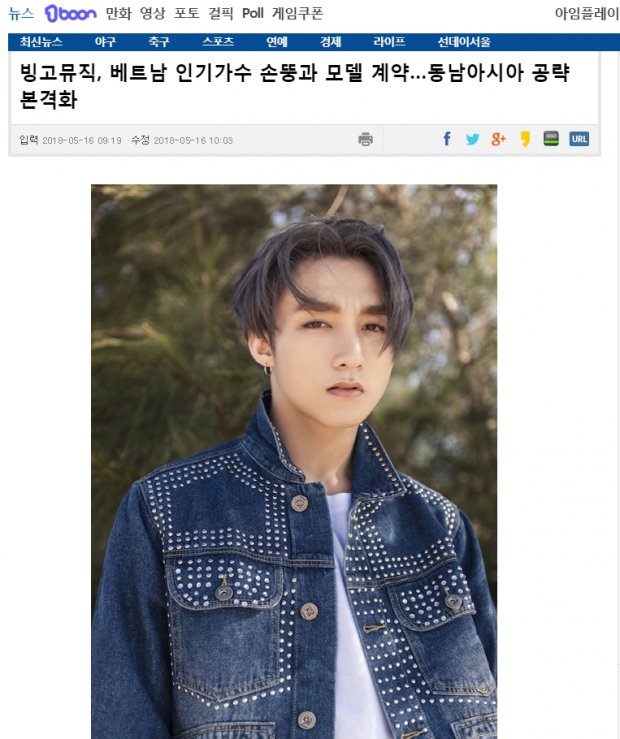Go to the 축구 section
Image resolution: width=620 pixels, height=739 pixels.
click(x=159, y=42)
